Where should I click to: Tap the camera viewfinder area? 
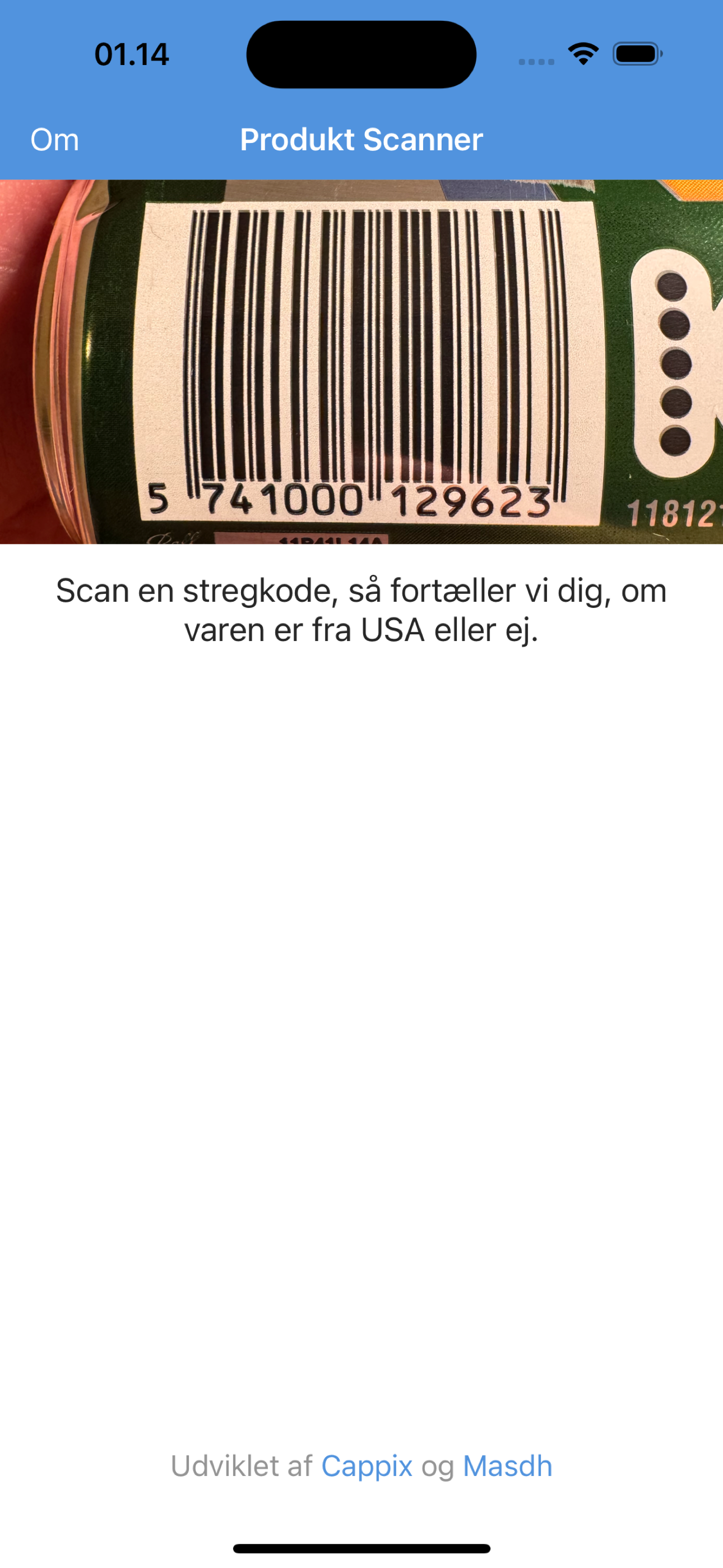pos(361,359)
